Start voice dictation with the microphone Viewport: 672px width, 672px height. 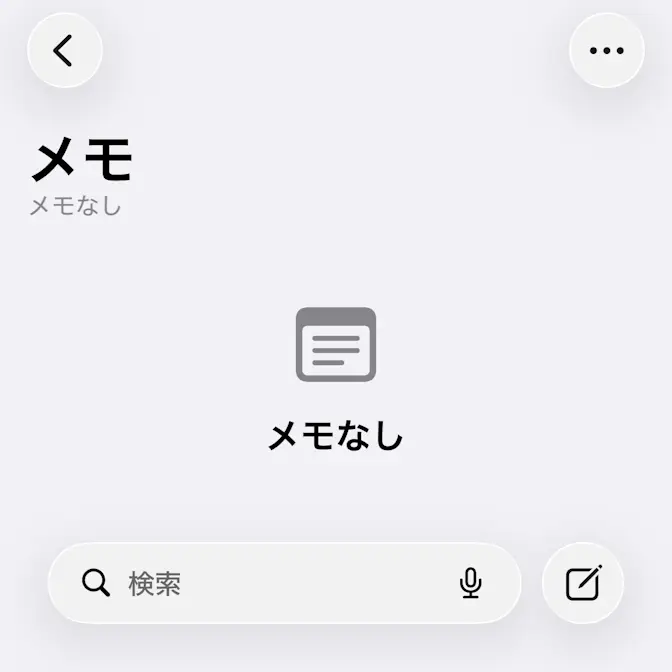coord(470,583)
